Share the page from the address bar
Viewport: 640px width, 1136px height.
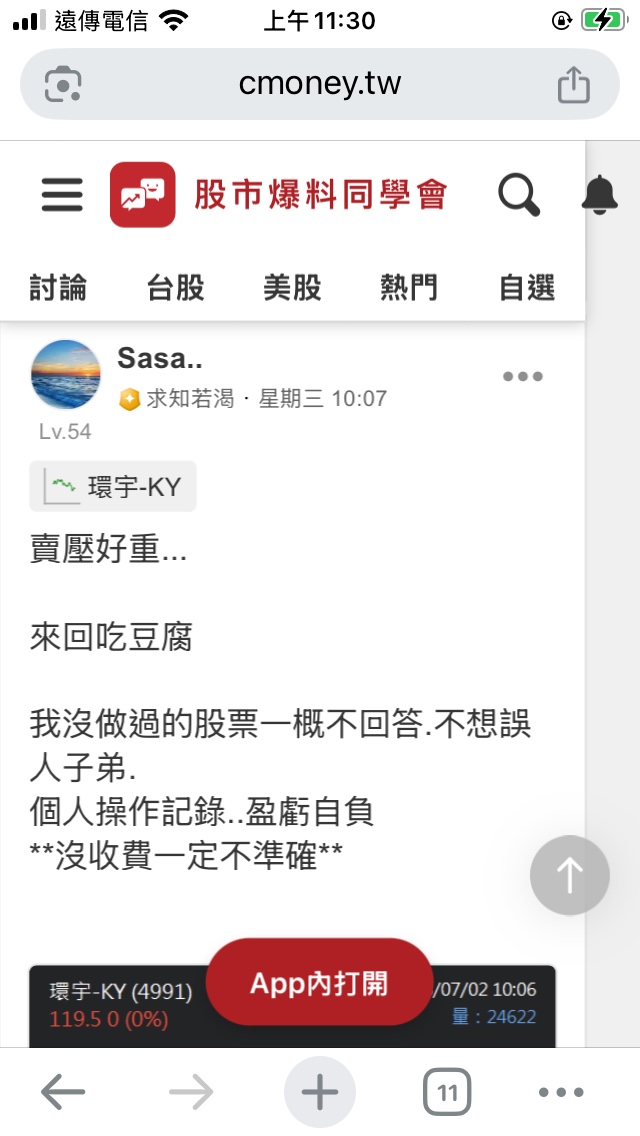[574, 84]
